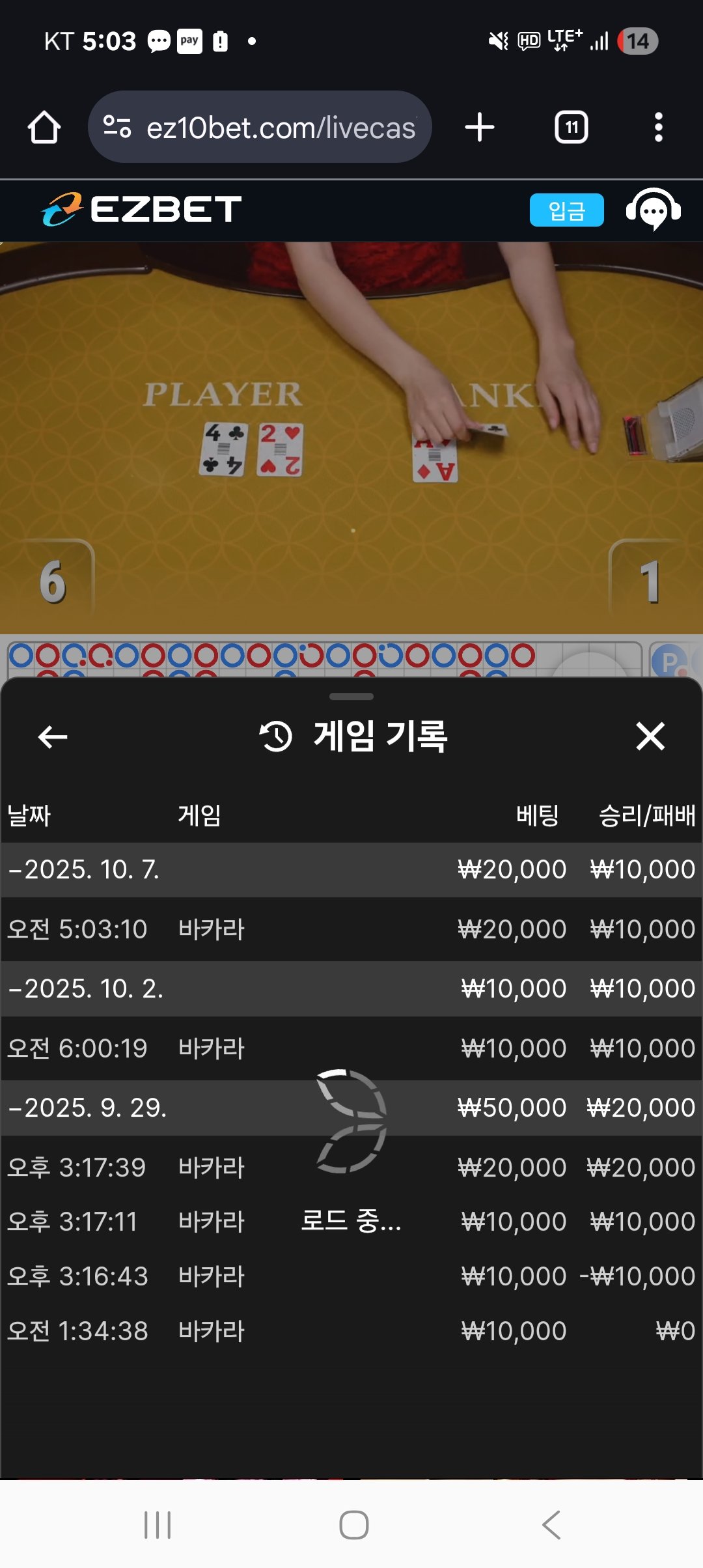Image resolution: width=703 pixels, height=1568 pixels.
Task: Open the 오전 6:00:19 바카라 record
Action: click(195, 1048)
